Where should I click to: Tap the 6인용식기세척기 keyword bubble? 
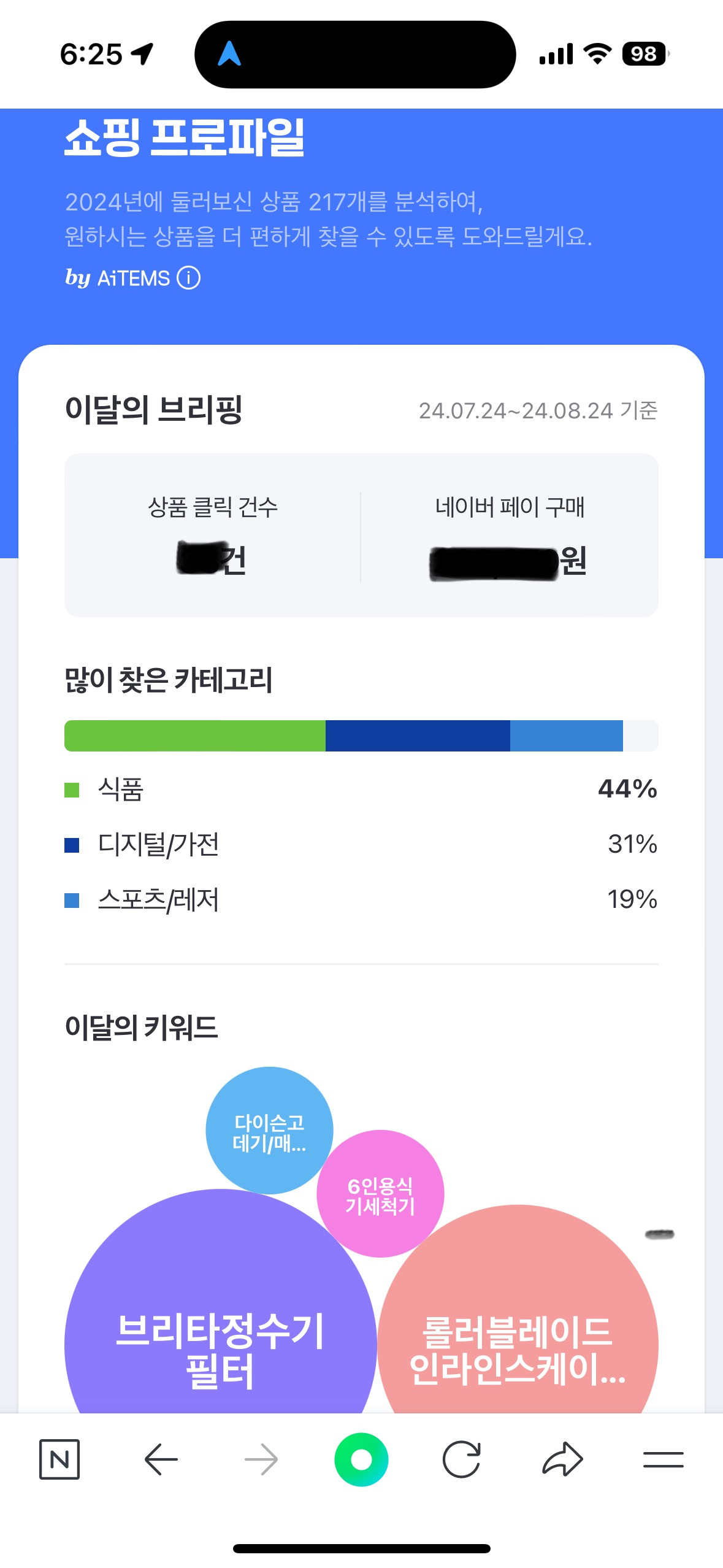click(x=380, y=1194)
